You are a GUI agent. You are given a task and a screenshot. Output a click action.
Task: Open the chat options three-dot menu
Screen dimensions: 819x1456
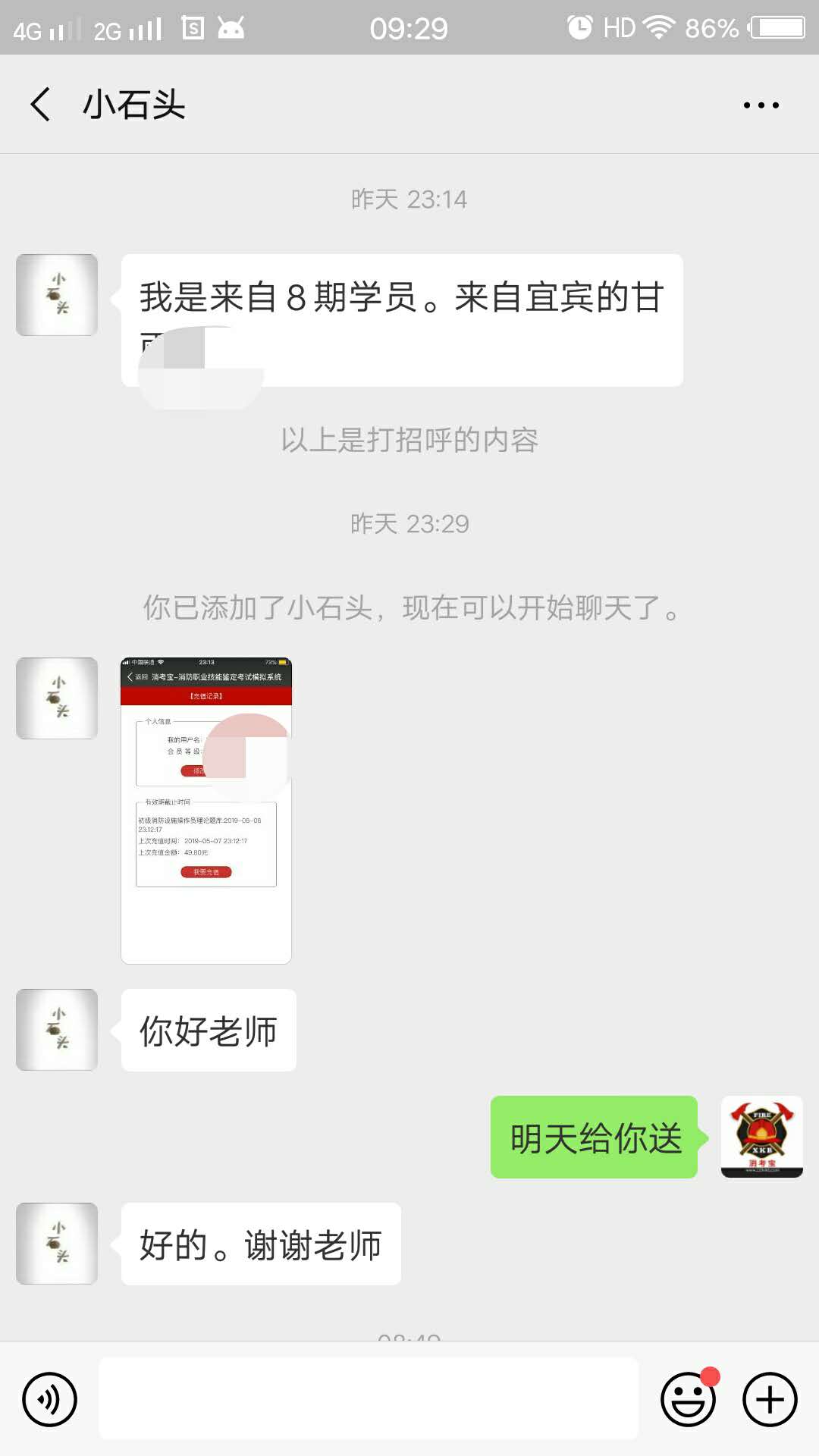pyautogui.click(x=761, y=105)
